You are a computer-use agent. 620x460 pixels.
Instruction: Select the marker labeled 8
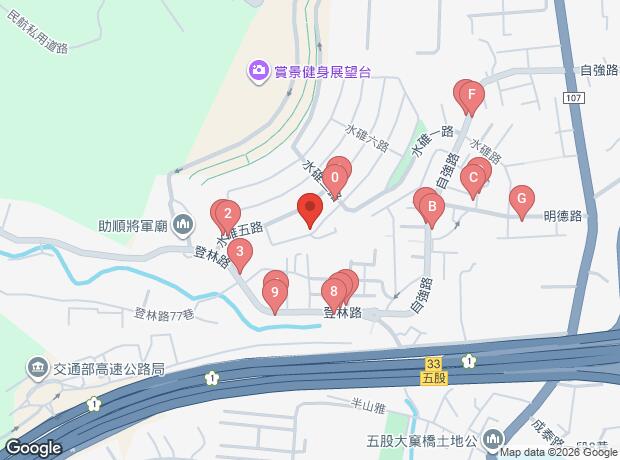333,292
